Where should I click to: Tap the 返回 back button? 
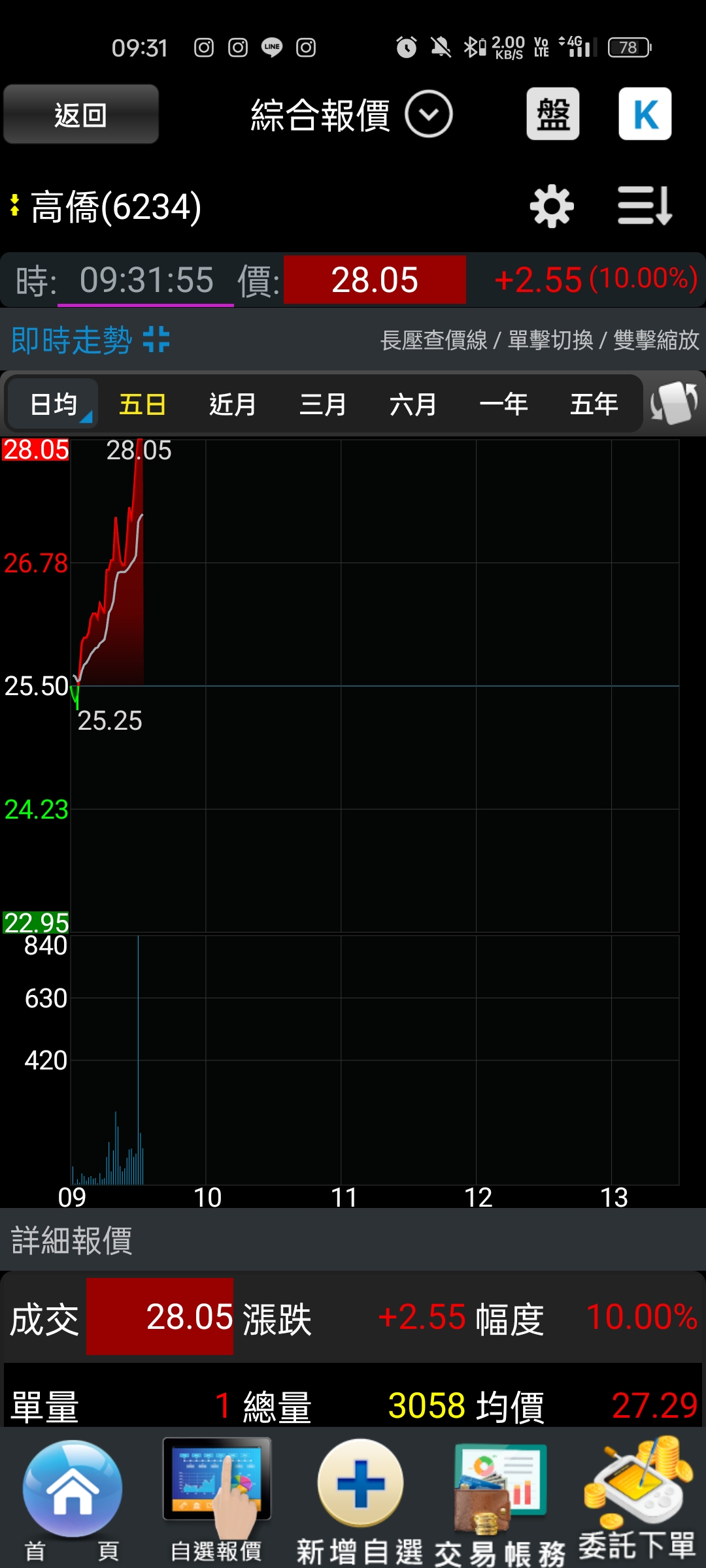pyautogui.click(x=80, y=114)
